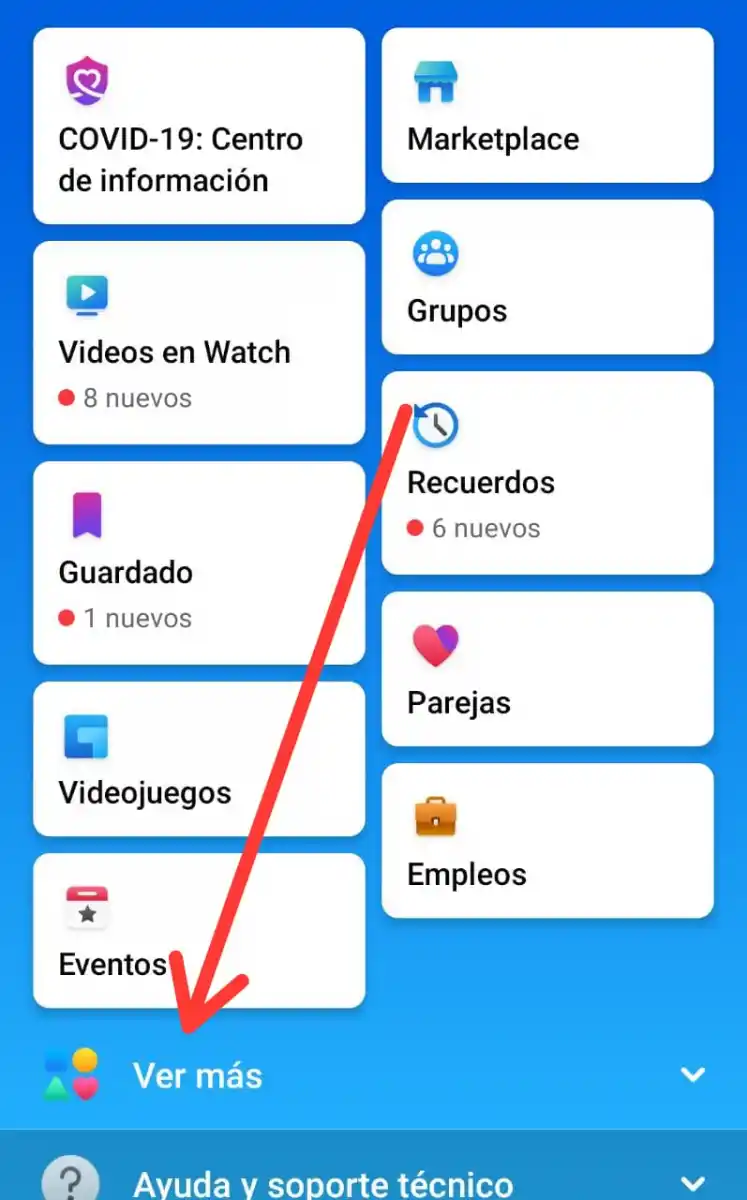Open Grupos via the people icon
Screen dimensions: 747x1200
point(434,251)
